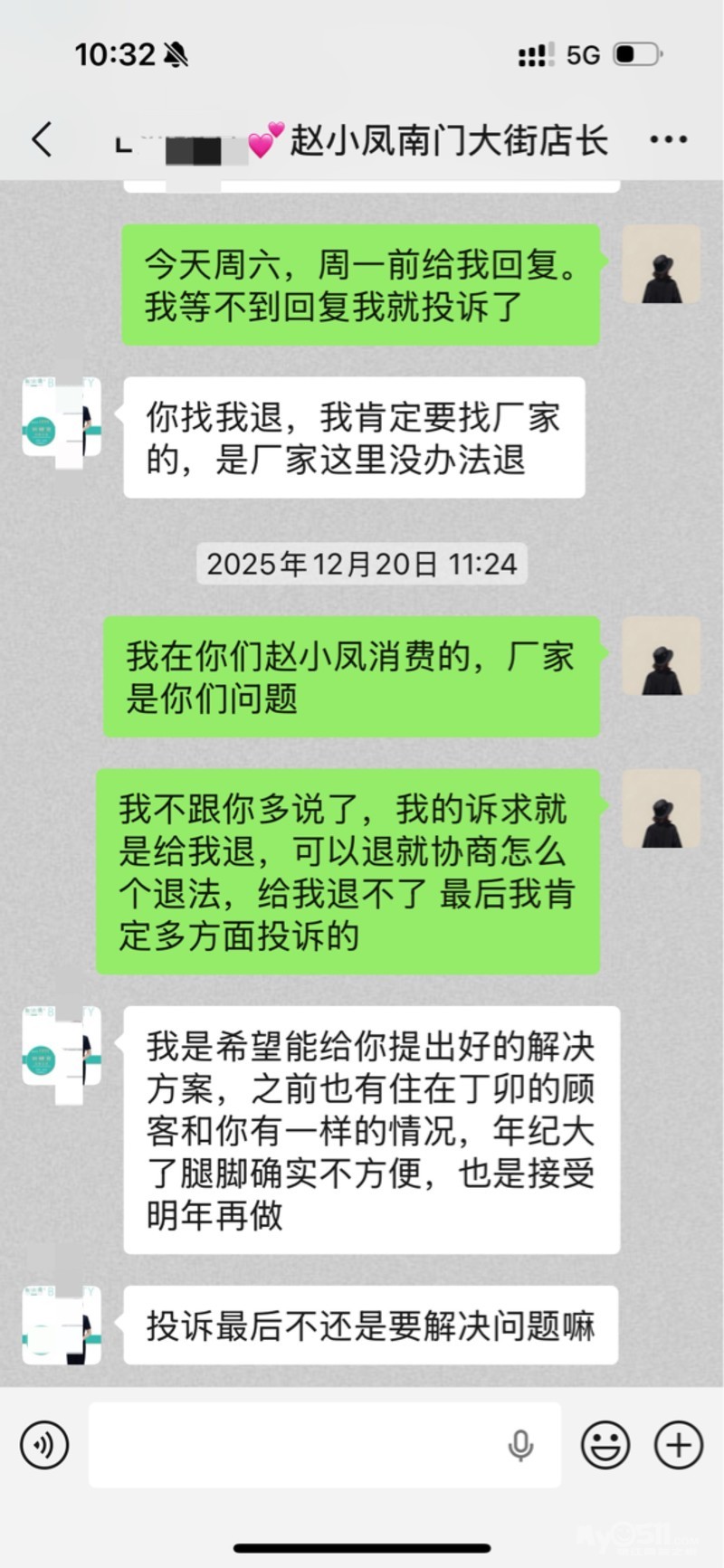Switch to voice message input
The height and width of the screenshot is (1568, 724).
click(43, 1445)
